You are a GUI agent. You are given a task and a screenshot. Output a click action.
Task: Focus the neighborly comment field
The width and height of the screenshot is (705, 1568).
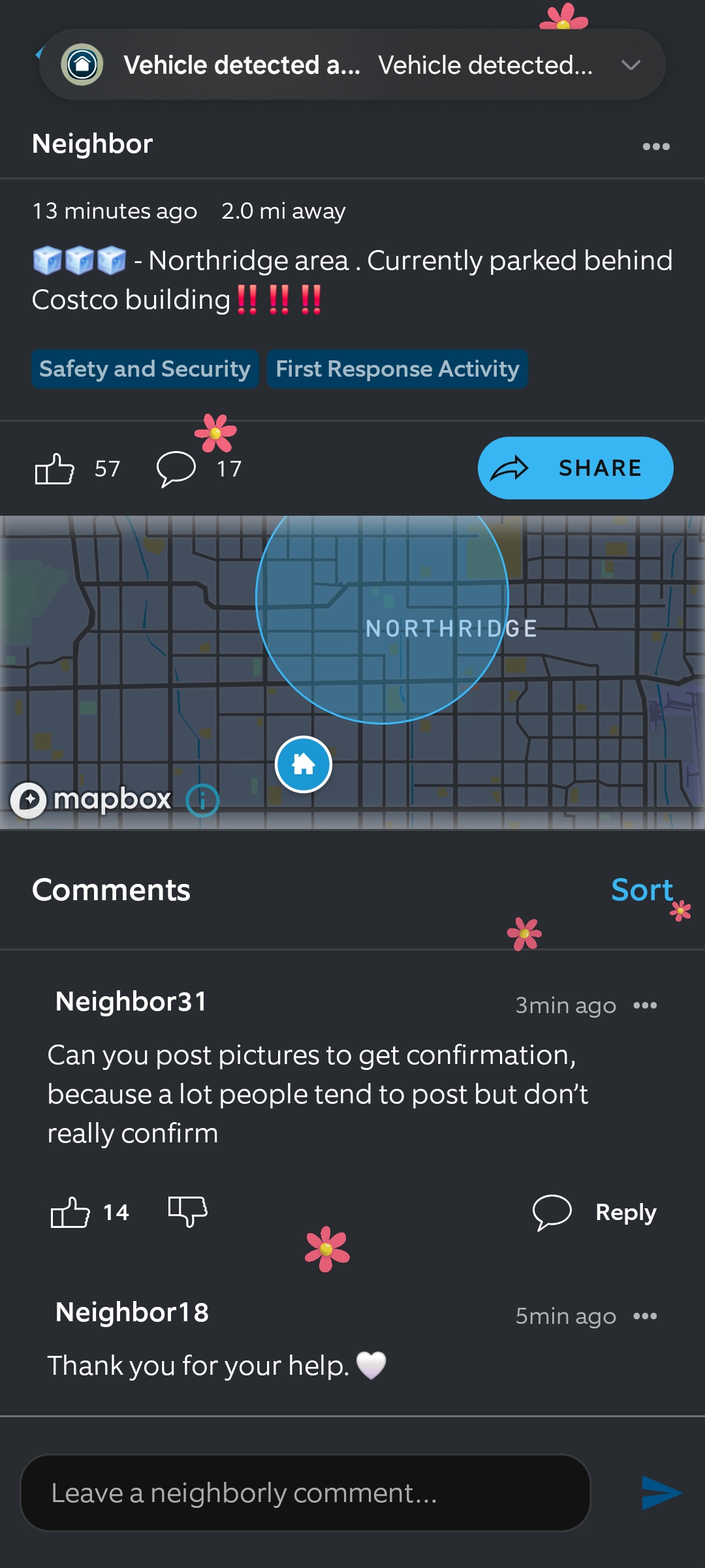(305, 1493)
